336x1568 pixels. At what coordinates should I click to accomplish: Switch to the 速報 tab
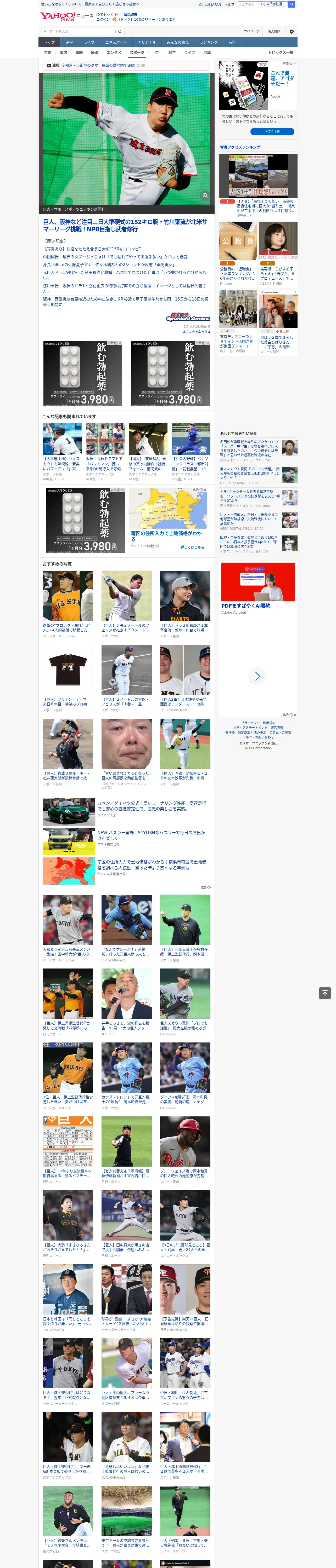69,42
